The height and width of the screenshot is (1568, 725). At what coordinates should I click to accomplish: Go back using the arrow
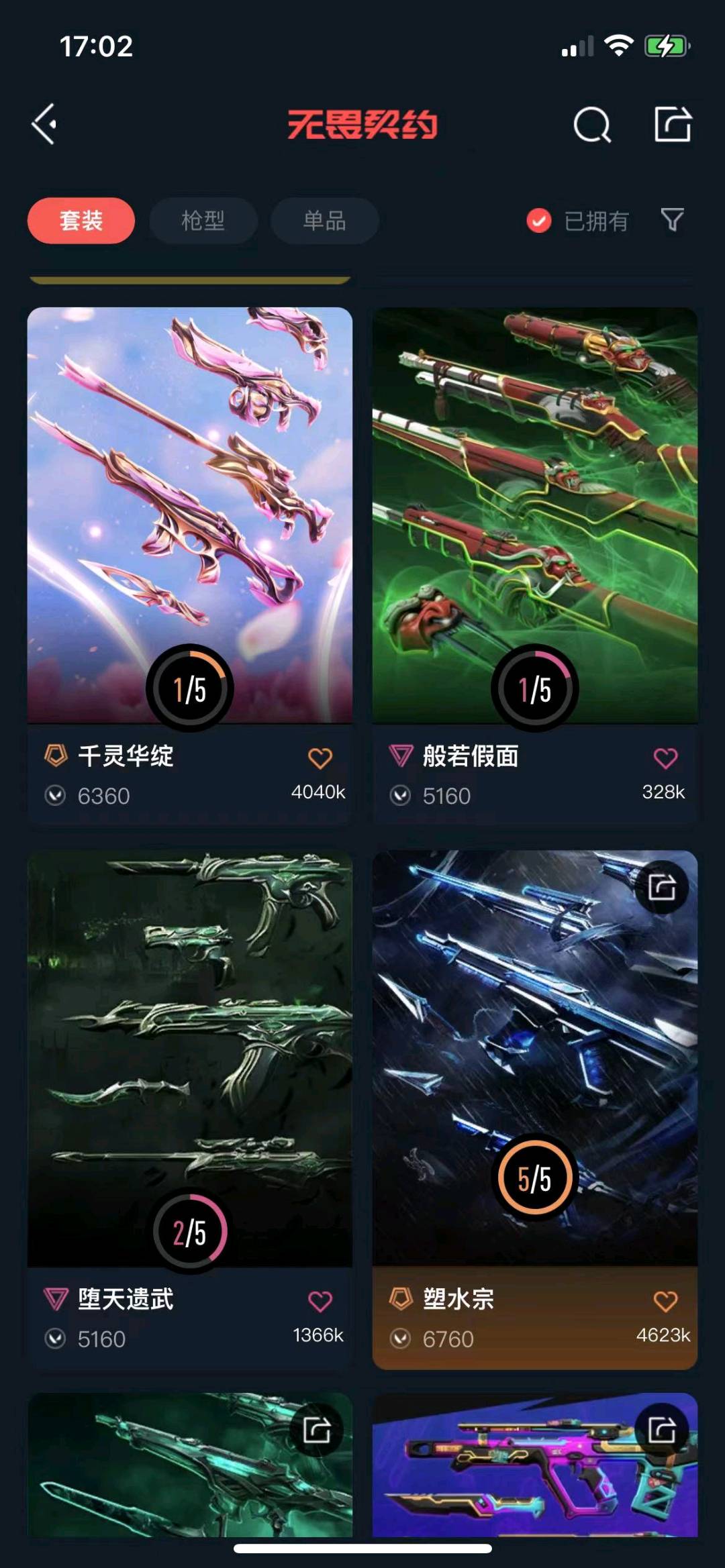pos(45,124)
